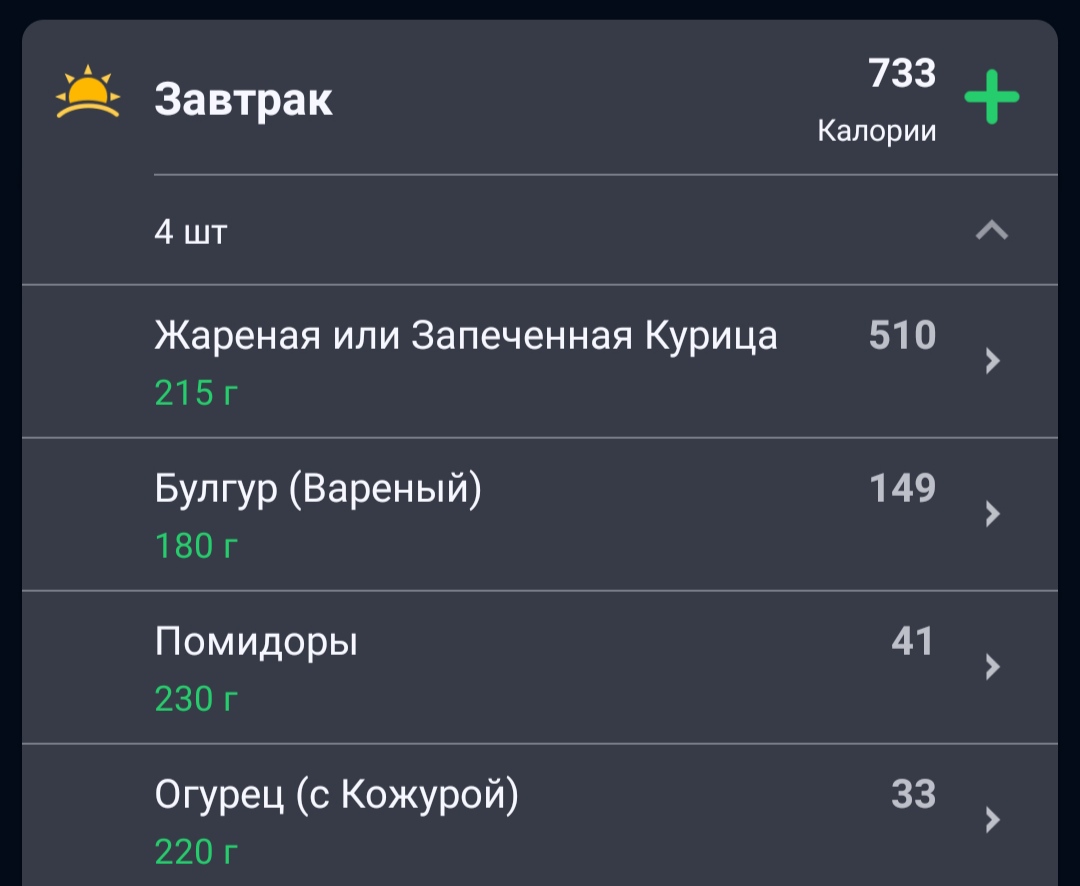Open the Помидоры entry
1080x886 pixels.
point(540,668)
